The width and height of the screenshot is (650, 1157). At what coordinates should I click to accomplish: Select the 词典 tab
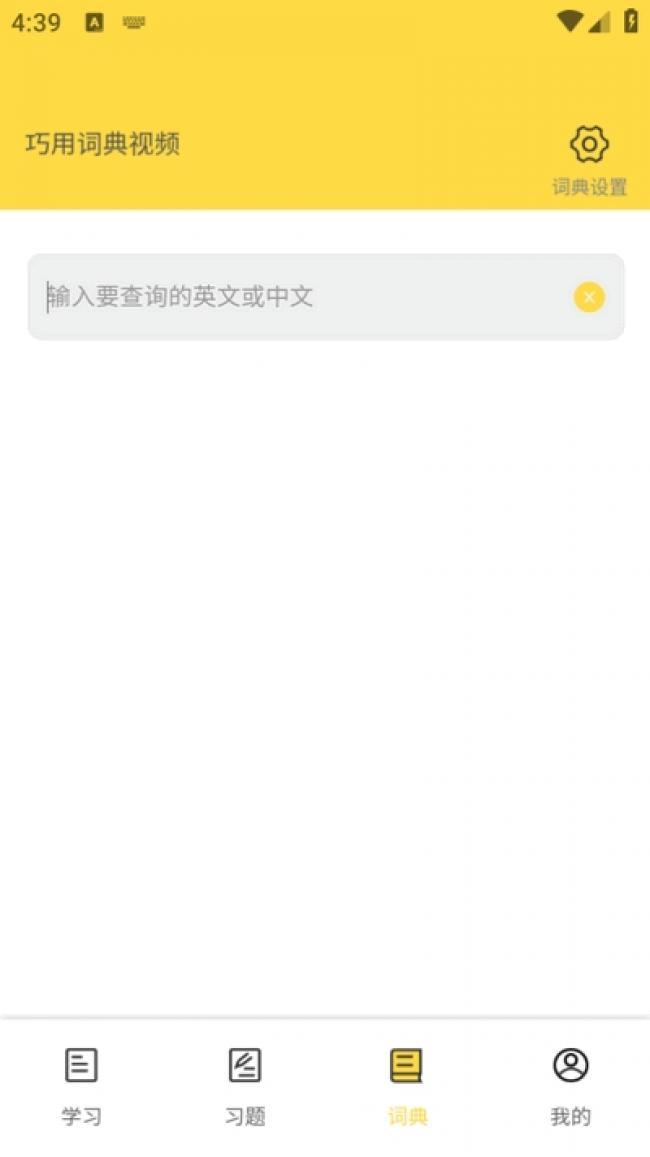407,1086
